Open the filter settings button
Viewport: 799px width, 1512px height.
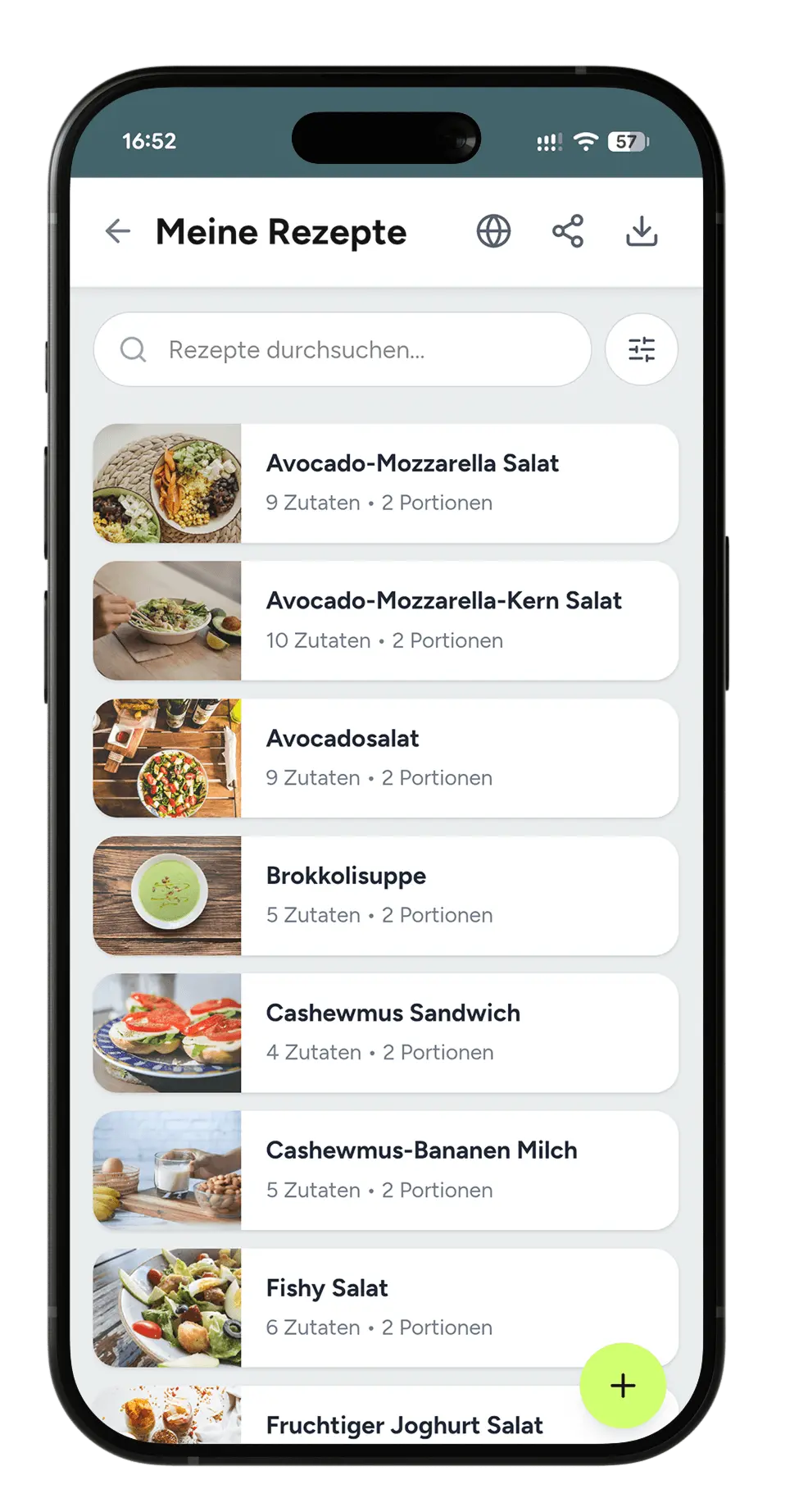[641, 350]
